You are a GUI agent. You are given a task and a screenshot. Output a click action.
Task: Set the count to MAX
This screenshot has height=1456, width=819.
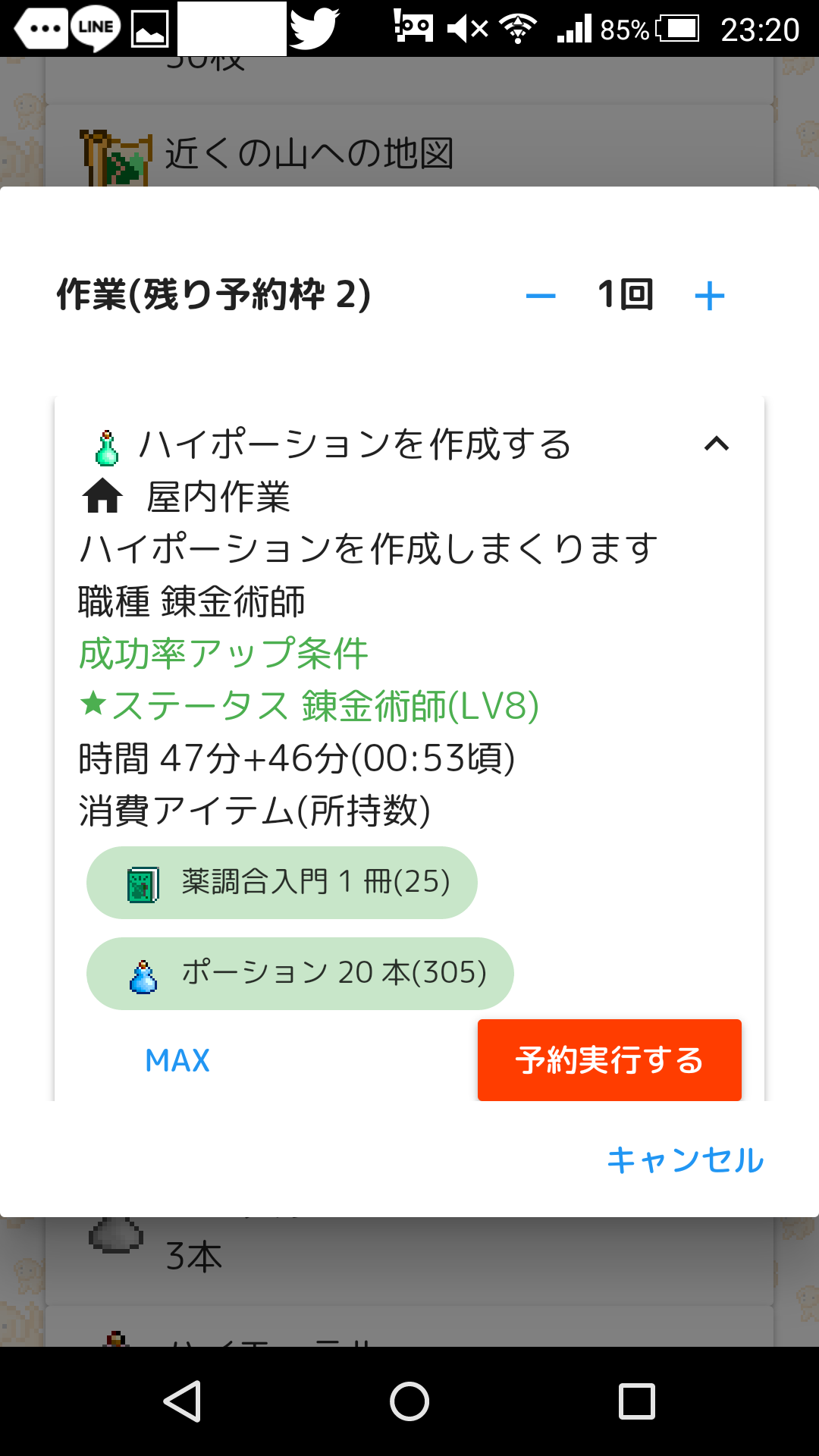click(x=177, y=1060)
